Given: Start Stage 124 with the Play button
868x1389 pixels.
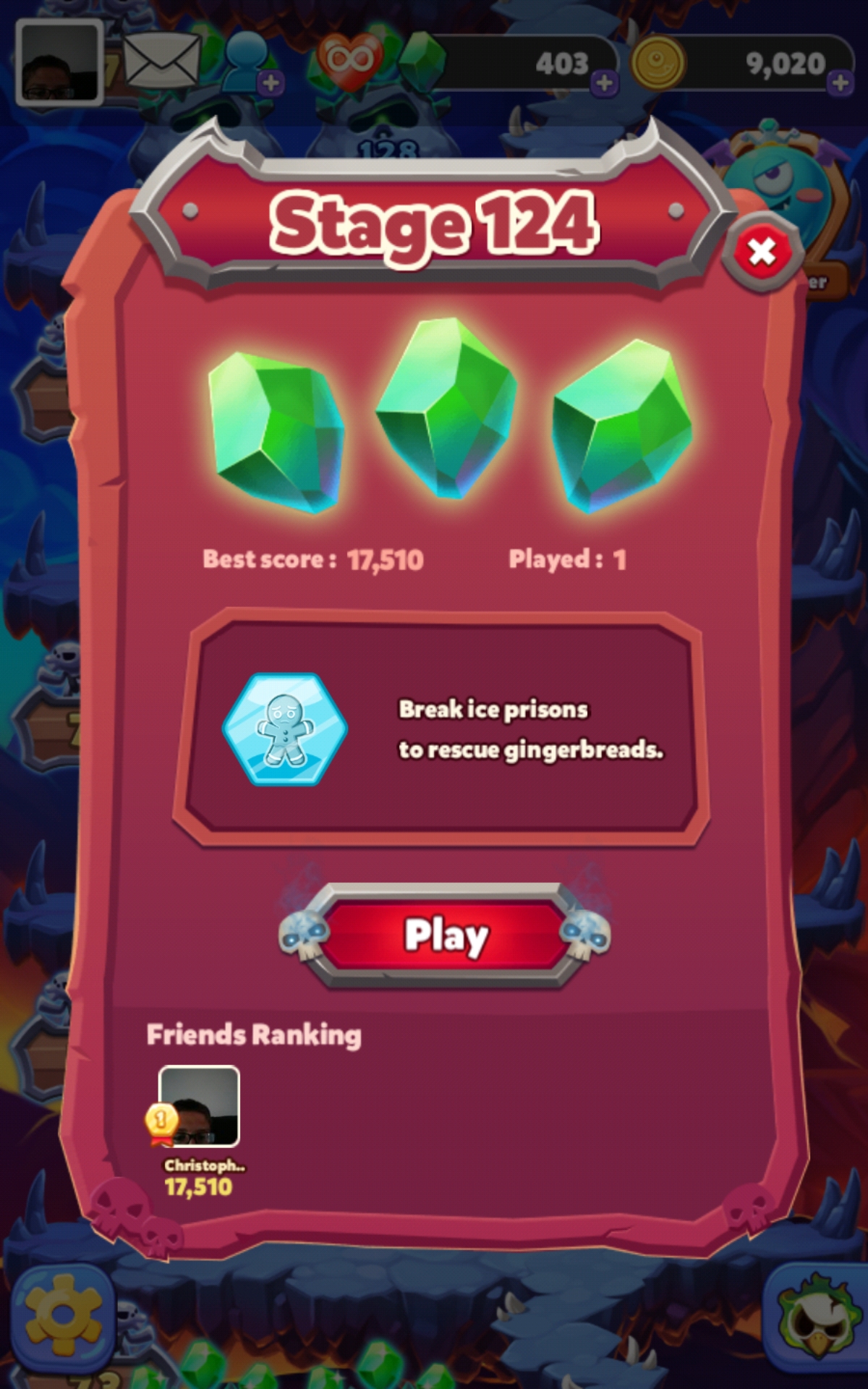Looking at the screenshot, I should (x=445, y=935).
